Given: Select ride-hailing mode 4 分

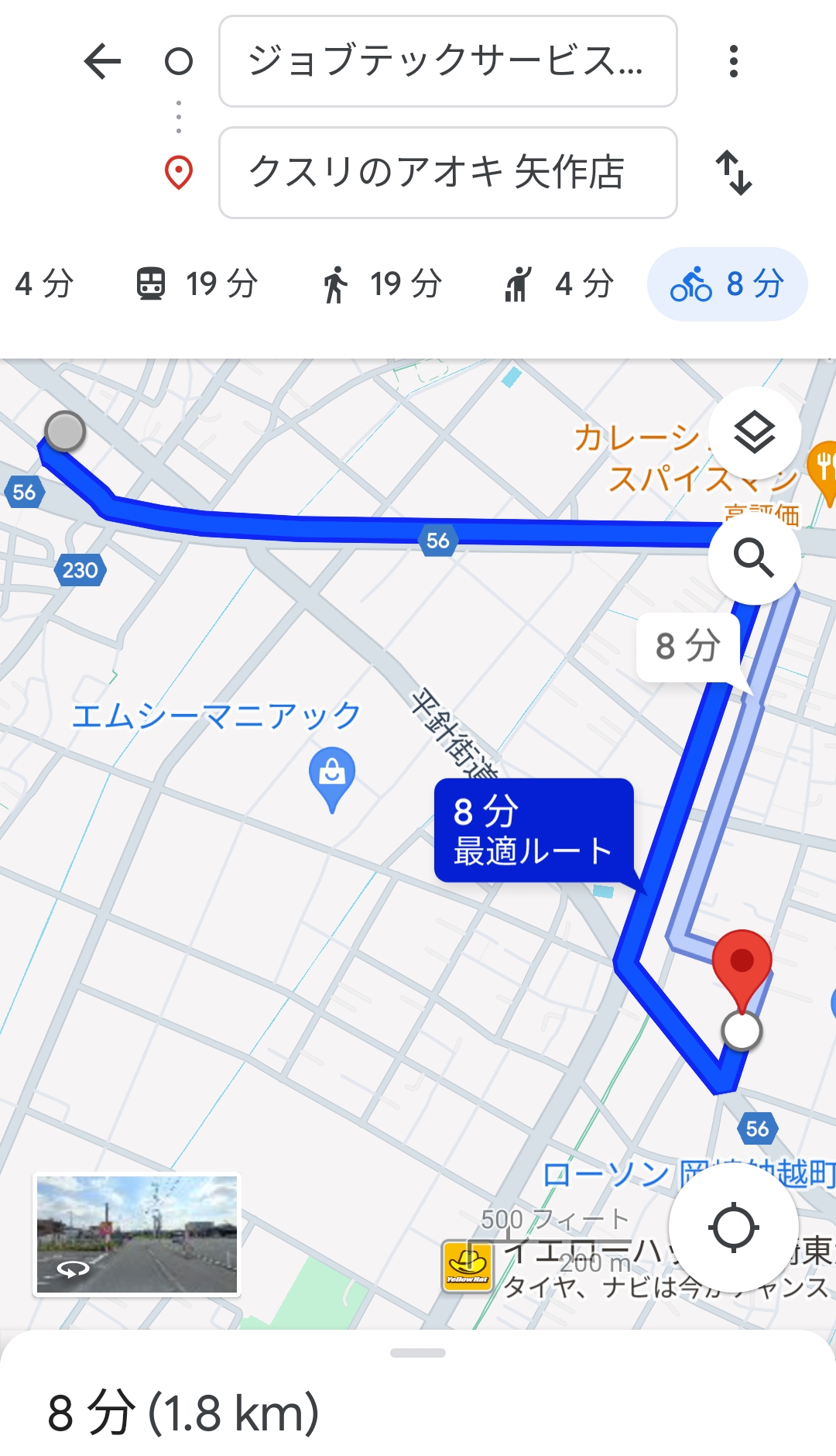Looking at the screenshot, I should point(558,284).
